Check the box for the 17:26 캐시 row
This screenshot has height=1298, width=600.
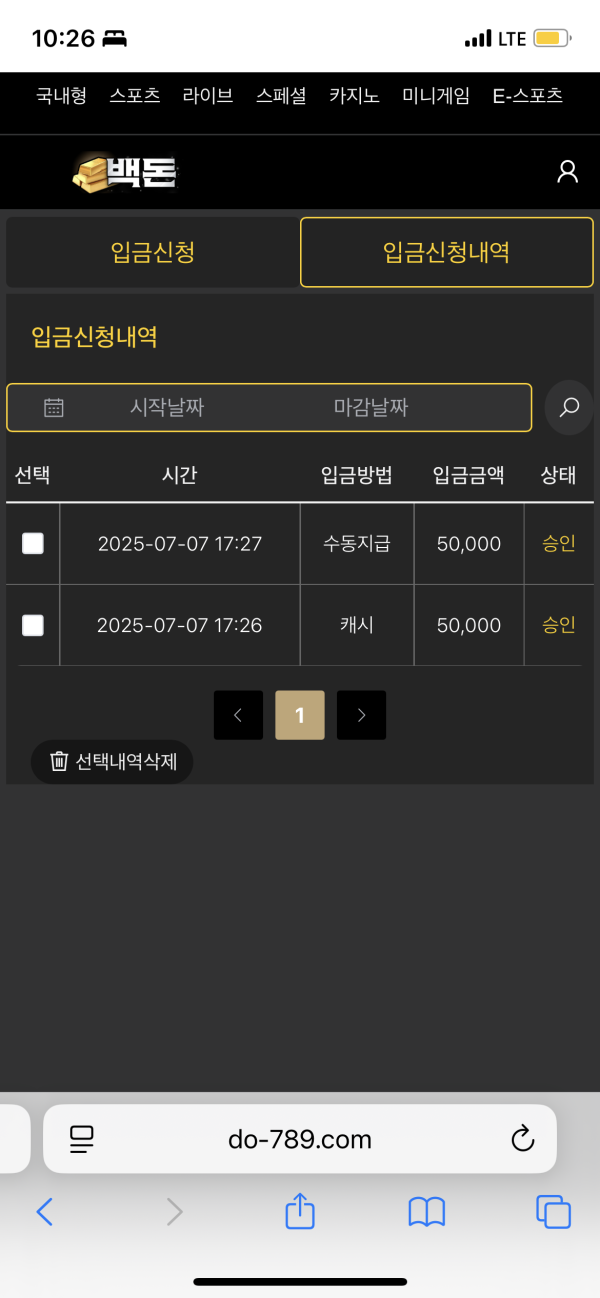tap(33, 625)
